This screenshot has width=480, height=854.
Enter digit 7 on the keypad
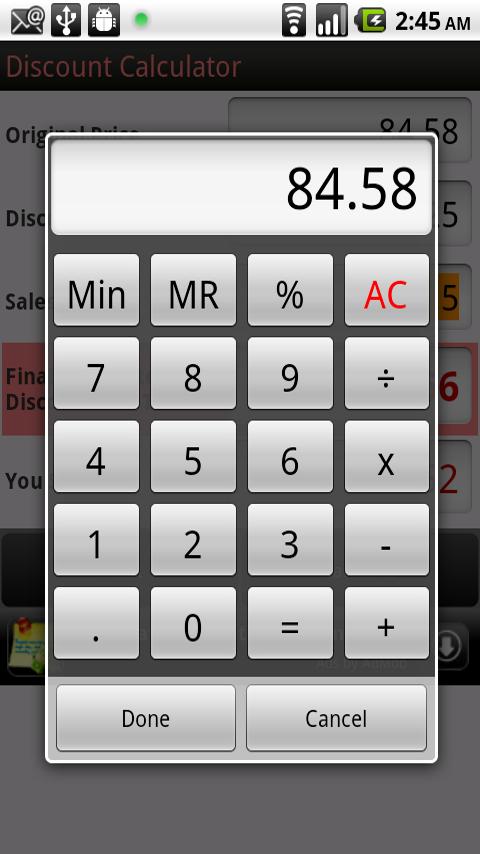(x=96, y=373)
